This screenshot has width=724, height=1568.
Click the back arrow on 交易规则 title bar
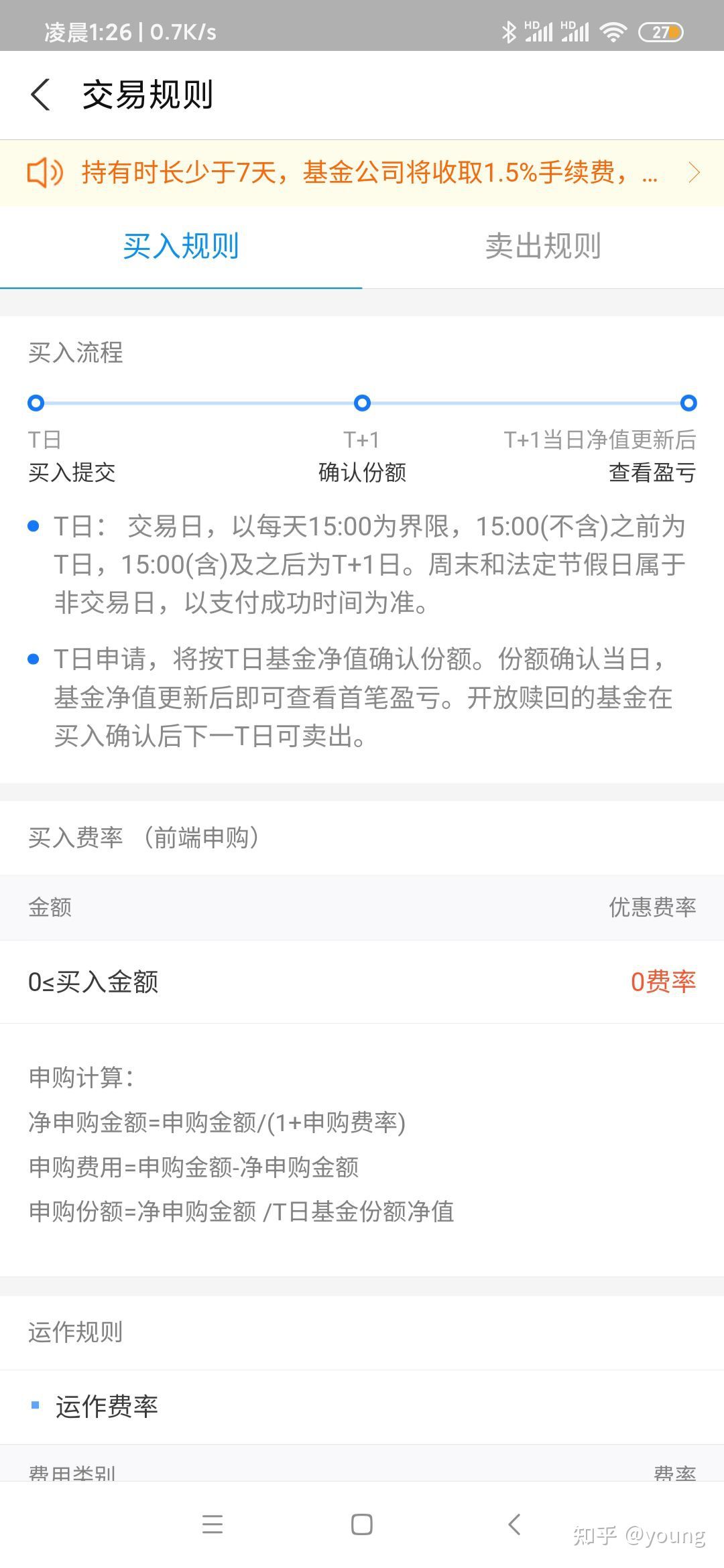[40, 94]
